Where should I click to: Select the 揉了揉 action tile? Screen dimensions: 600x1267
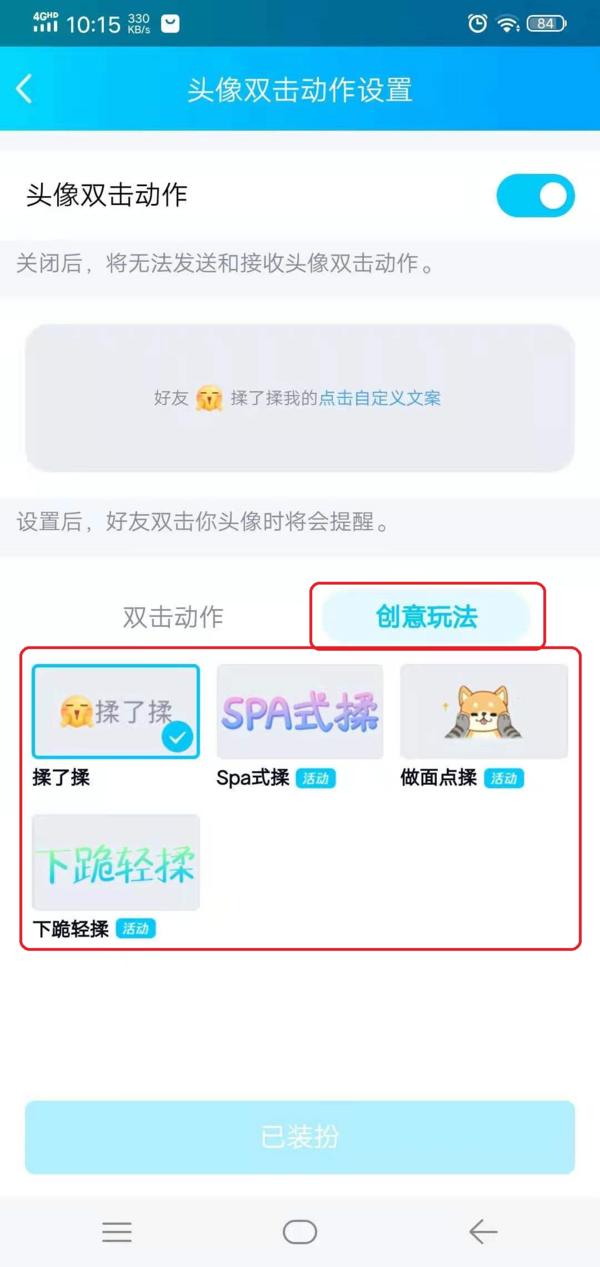tap(116, 712)
